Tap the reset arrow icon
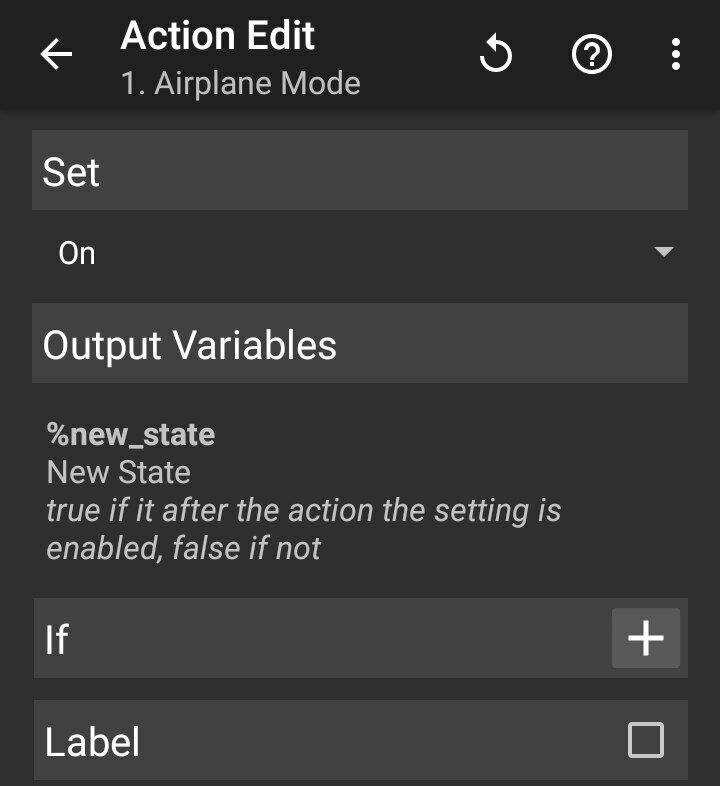720x786 pixels. click(x=496, y=55)
